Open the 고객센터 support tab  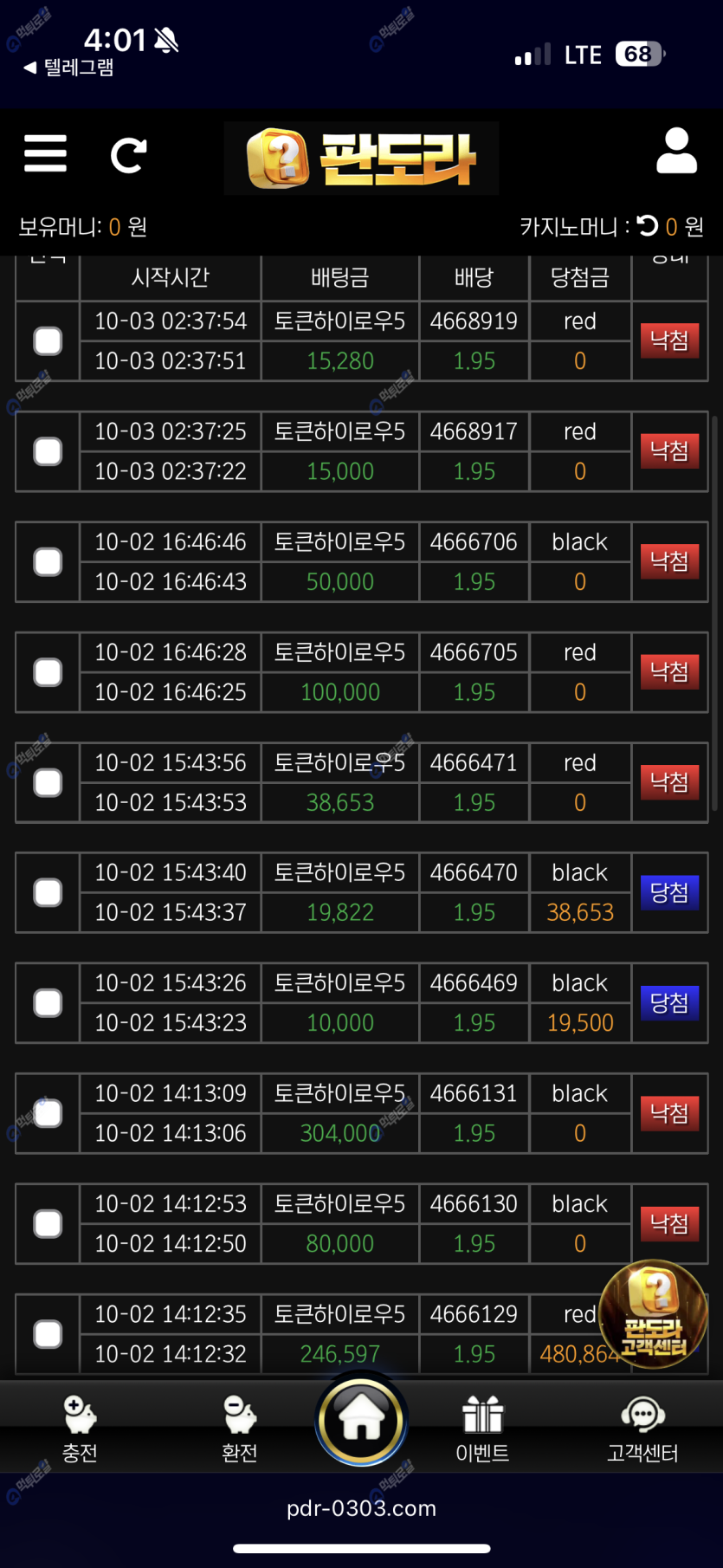[x=642, y=1428]
